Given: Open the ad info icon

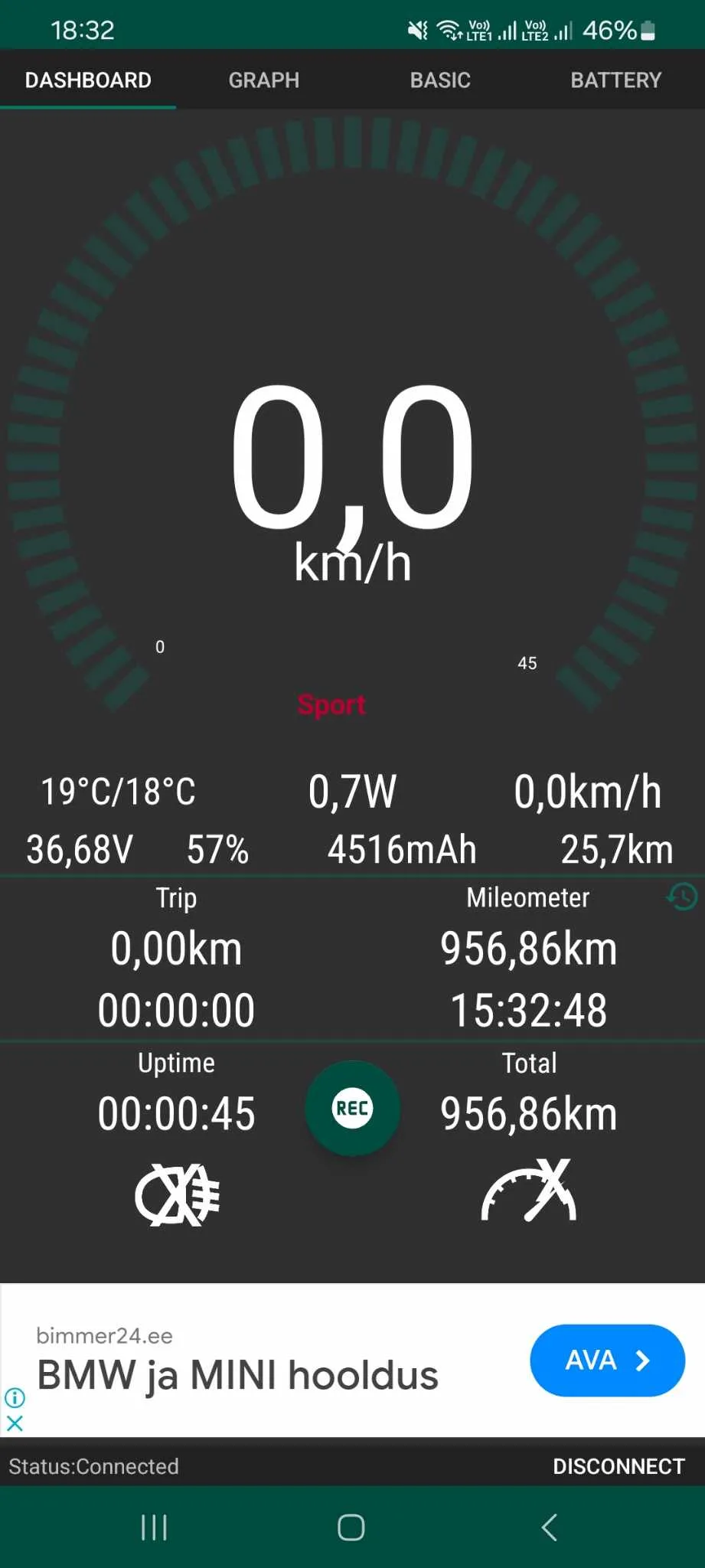Looking at the screenshot, I should [x=15, y=1397].
